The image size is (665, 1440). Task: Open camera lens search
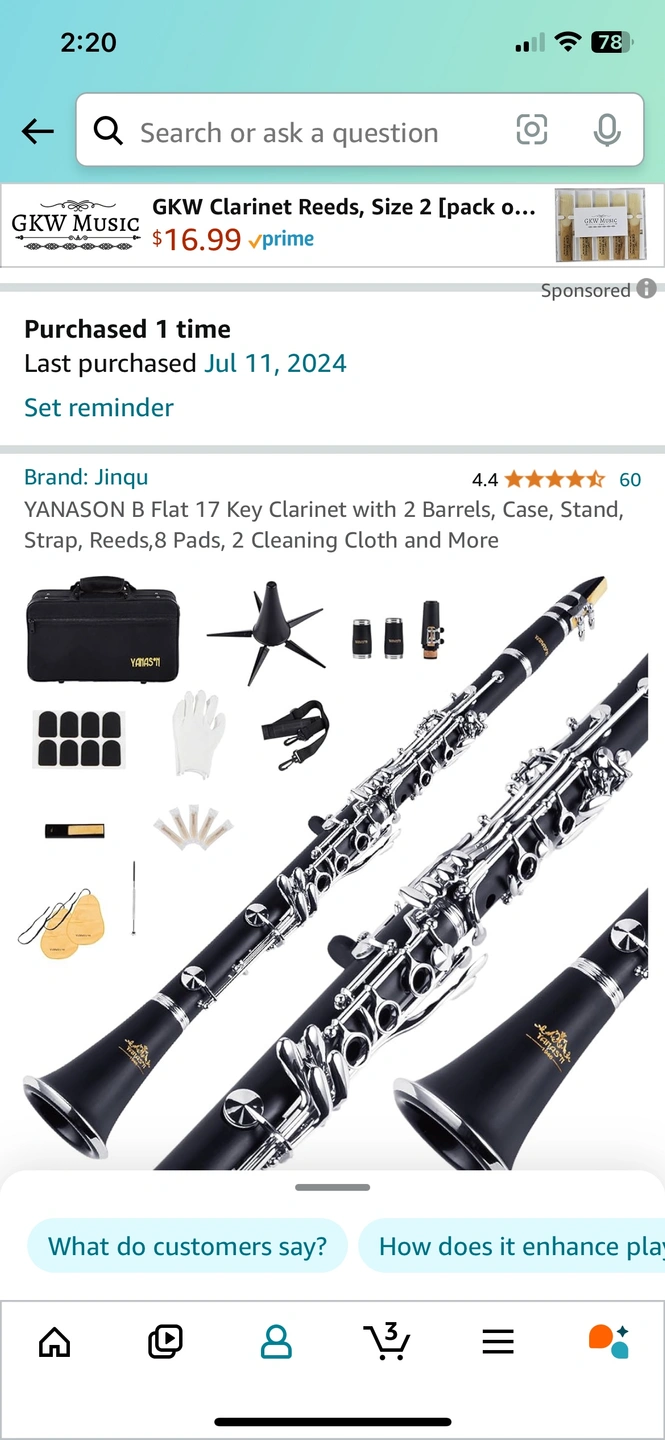coord(532,130)
